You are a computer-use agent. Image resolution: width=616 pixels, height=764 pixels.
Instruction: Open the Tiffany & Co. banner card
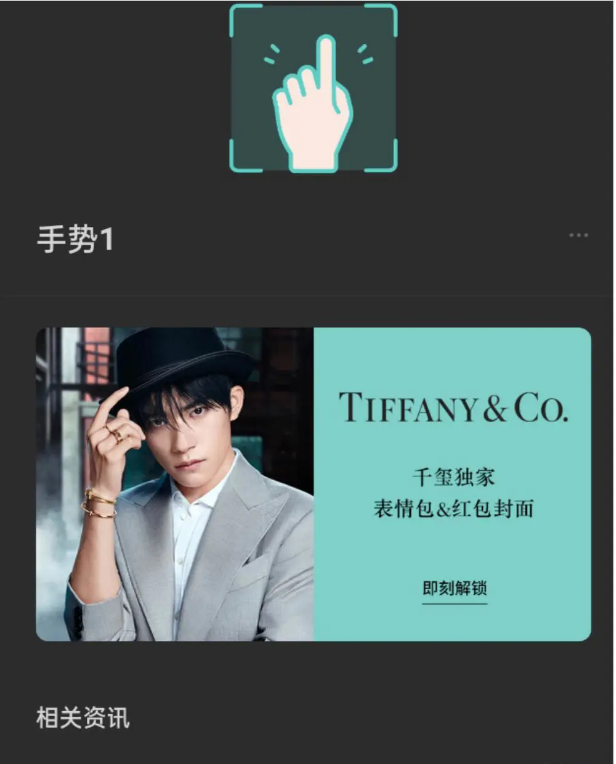[313, 484]
